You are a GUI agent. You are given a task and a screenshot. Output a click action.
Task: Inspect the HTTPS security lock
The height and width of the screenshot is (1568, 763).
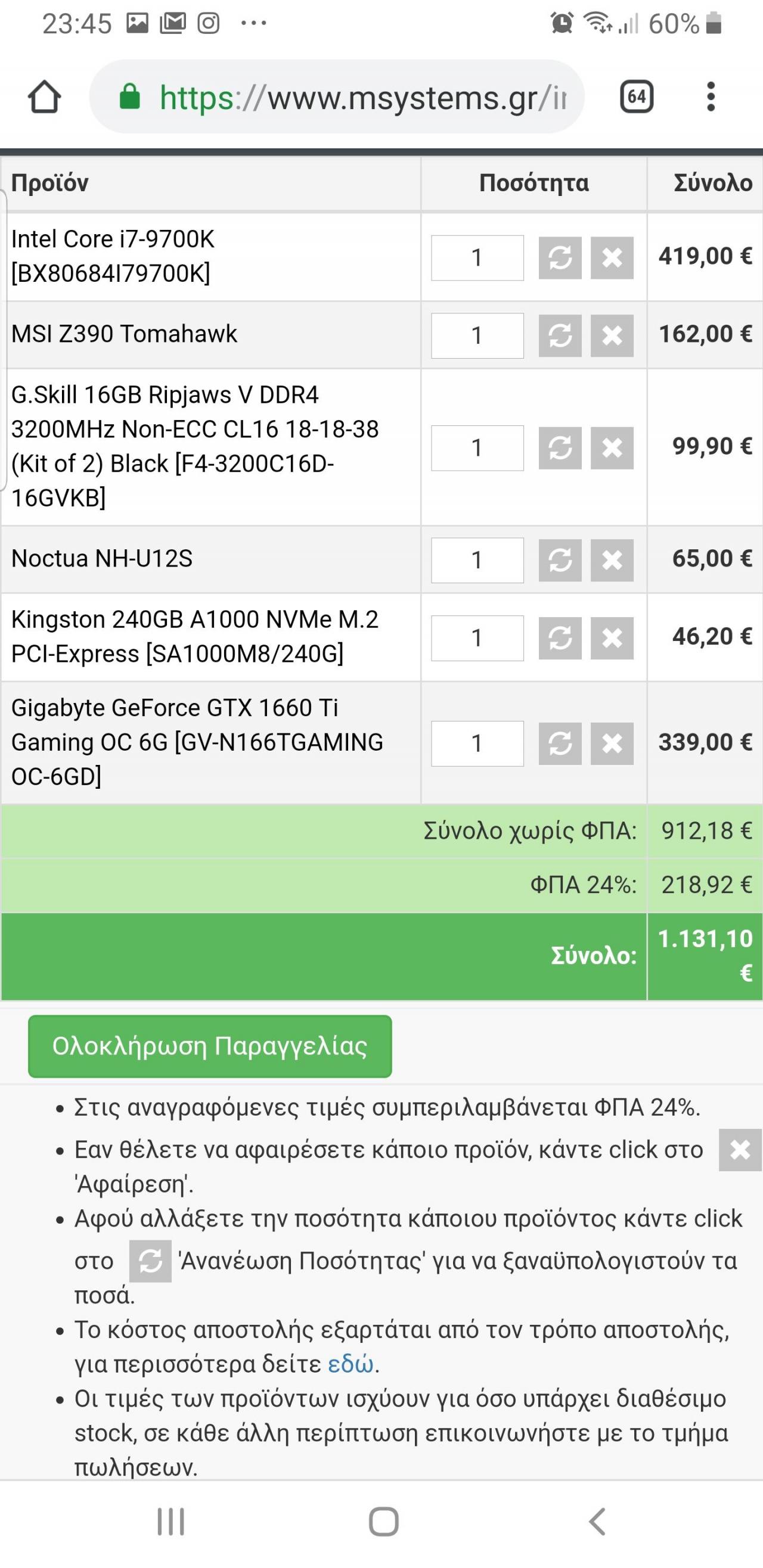click(x=130, y=96)
